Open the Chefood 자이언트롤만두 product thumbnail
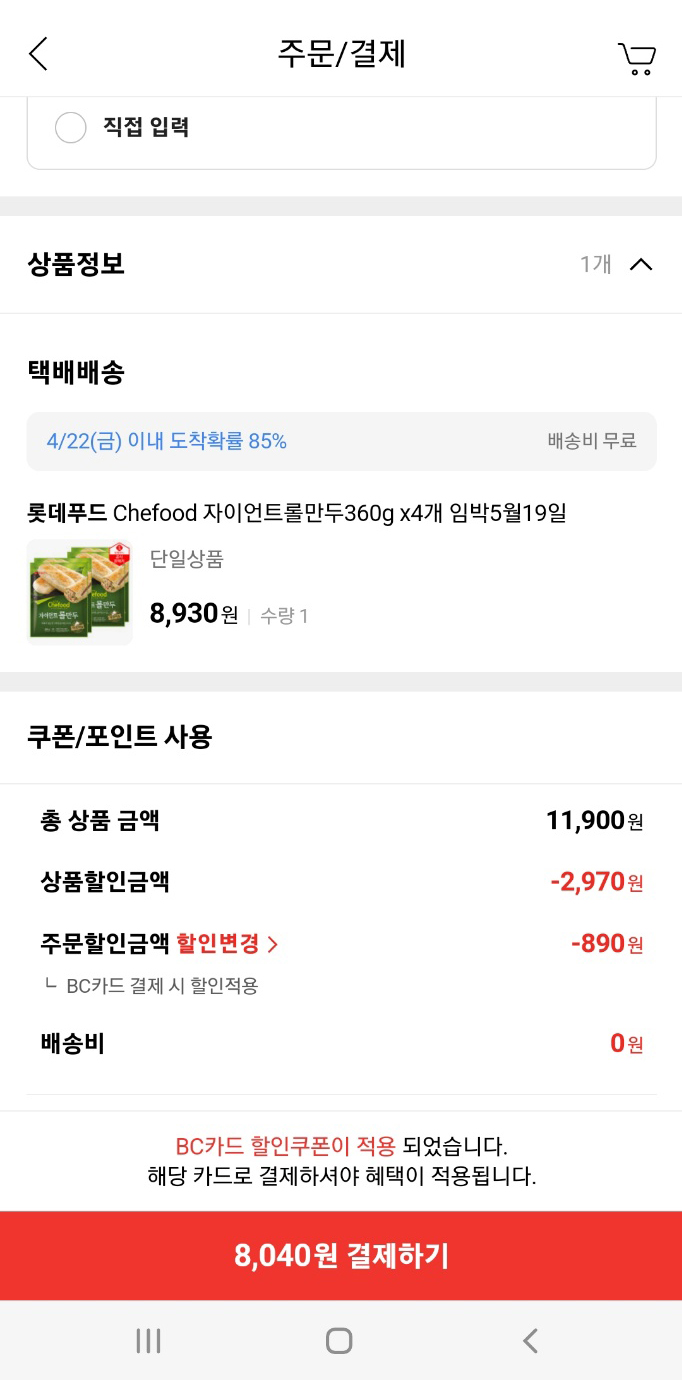The image size is (682, 1380). [80, 593]
